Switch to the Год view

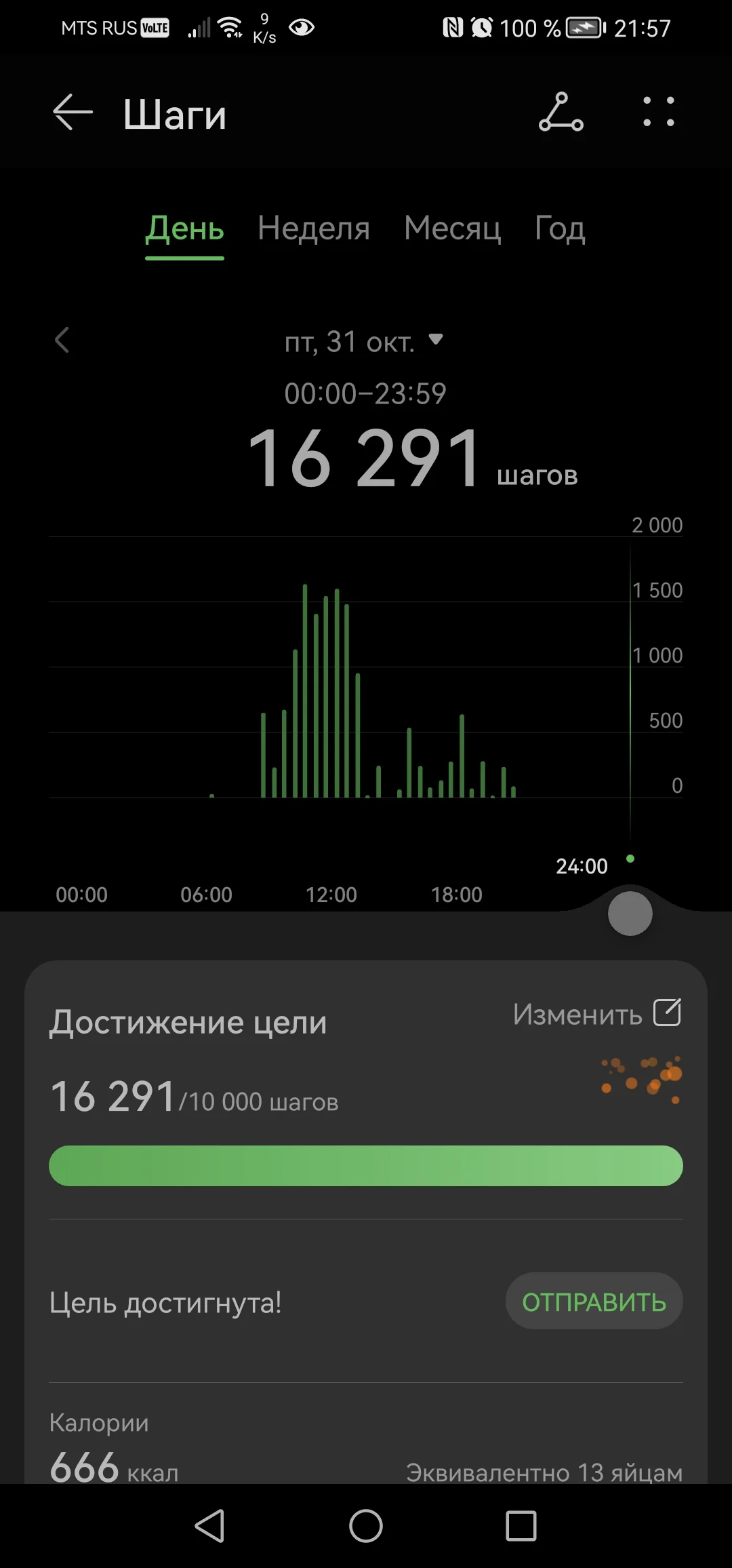coord(558,229)
